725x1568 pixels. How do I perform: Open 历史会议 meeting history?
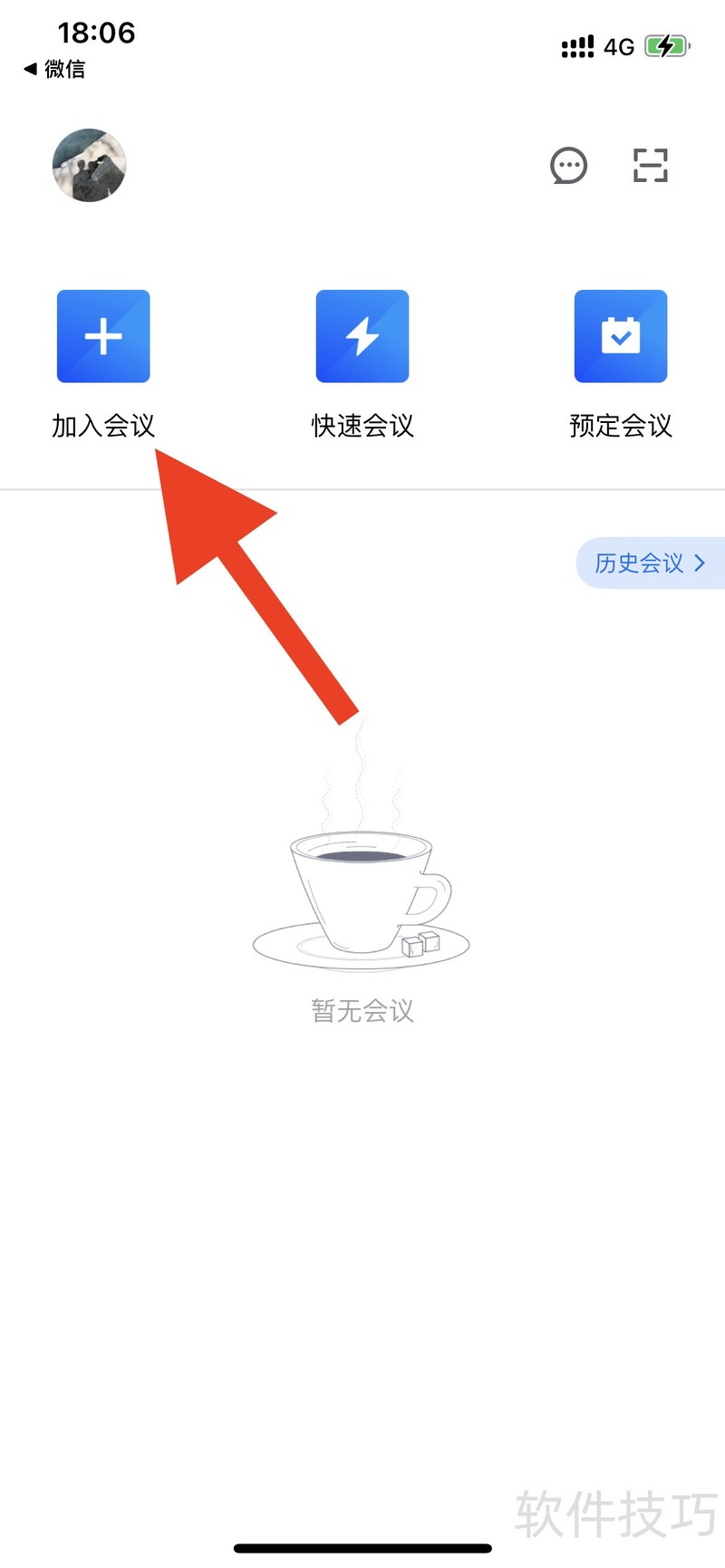[649, 563]
